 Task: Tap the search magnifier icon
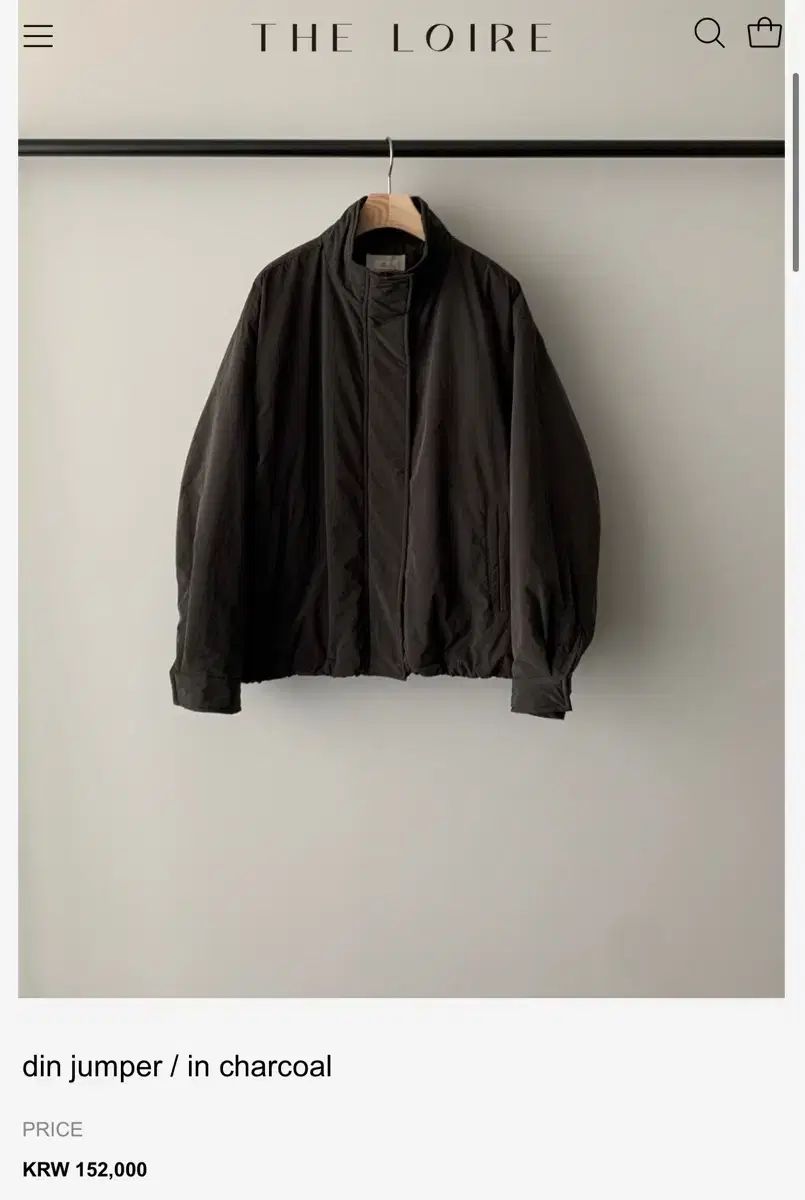coord(709,33)
